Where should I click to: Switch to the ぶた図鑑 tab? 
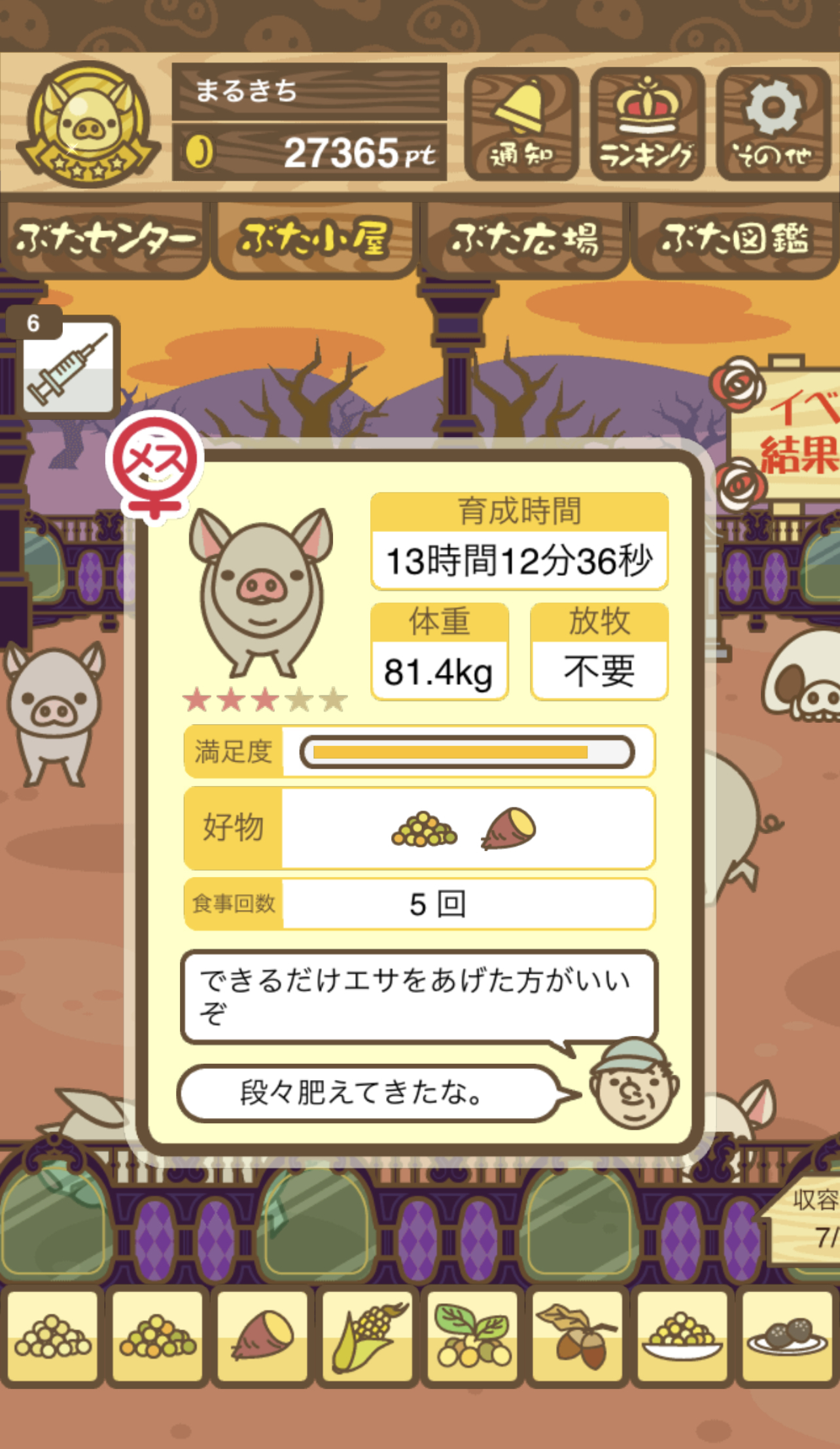[x=735, y=239]
